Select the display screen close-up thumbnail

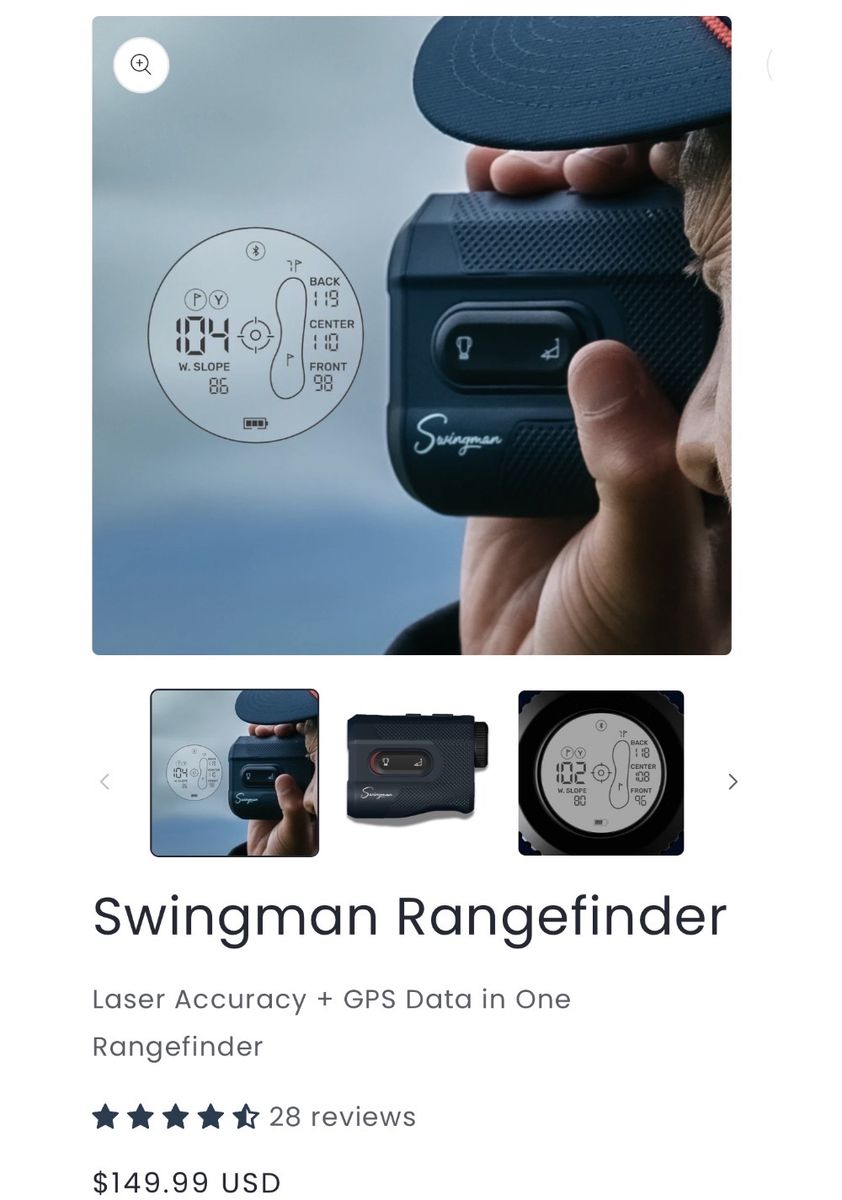601,772
